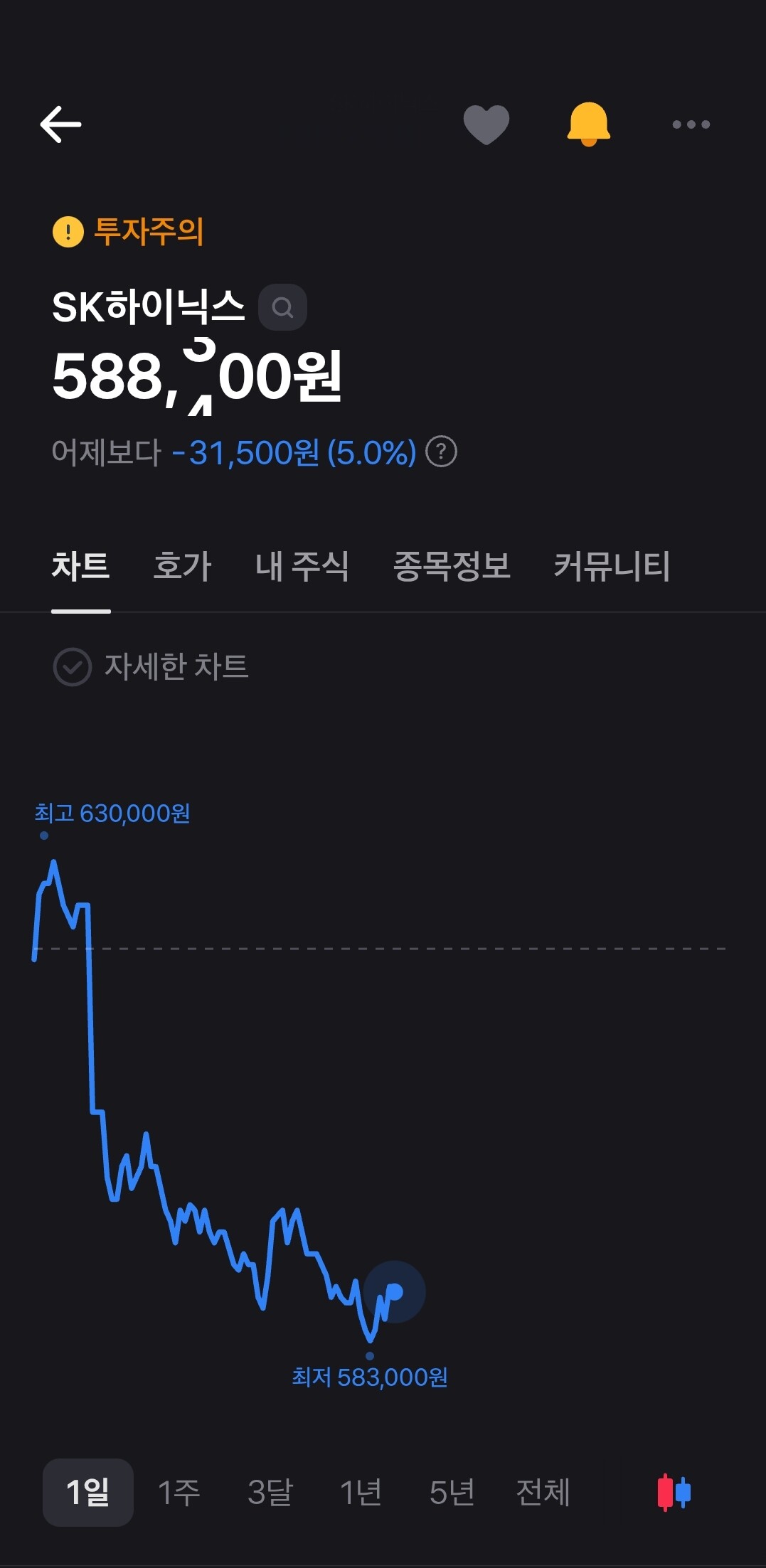Display the 5년 chart range

[452, 1492]
